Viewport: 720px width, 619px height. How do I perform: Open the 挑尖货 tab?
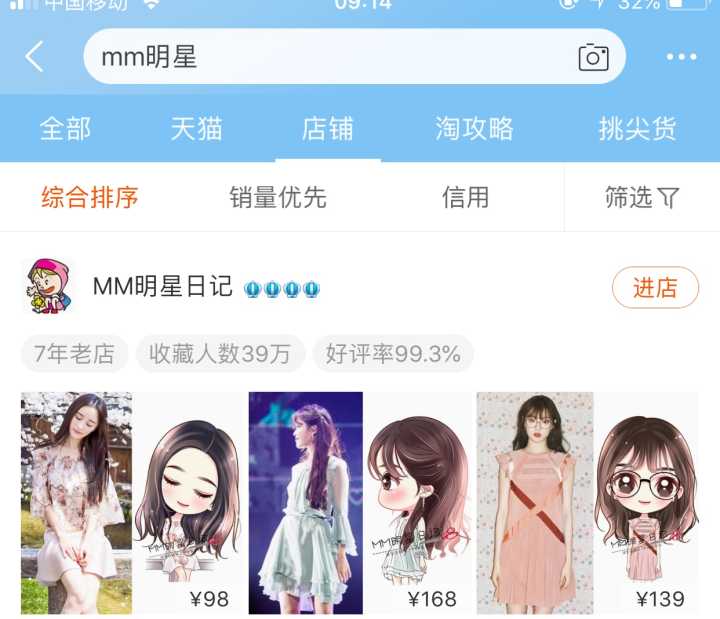(x=637, y=128)
